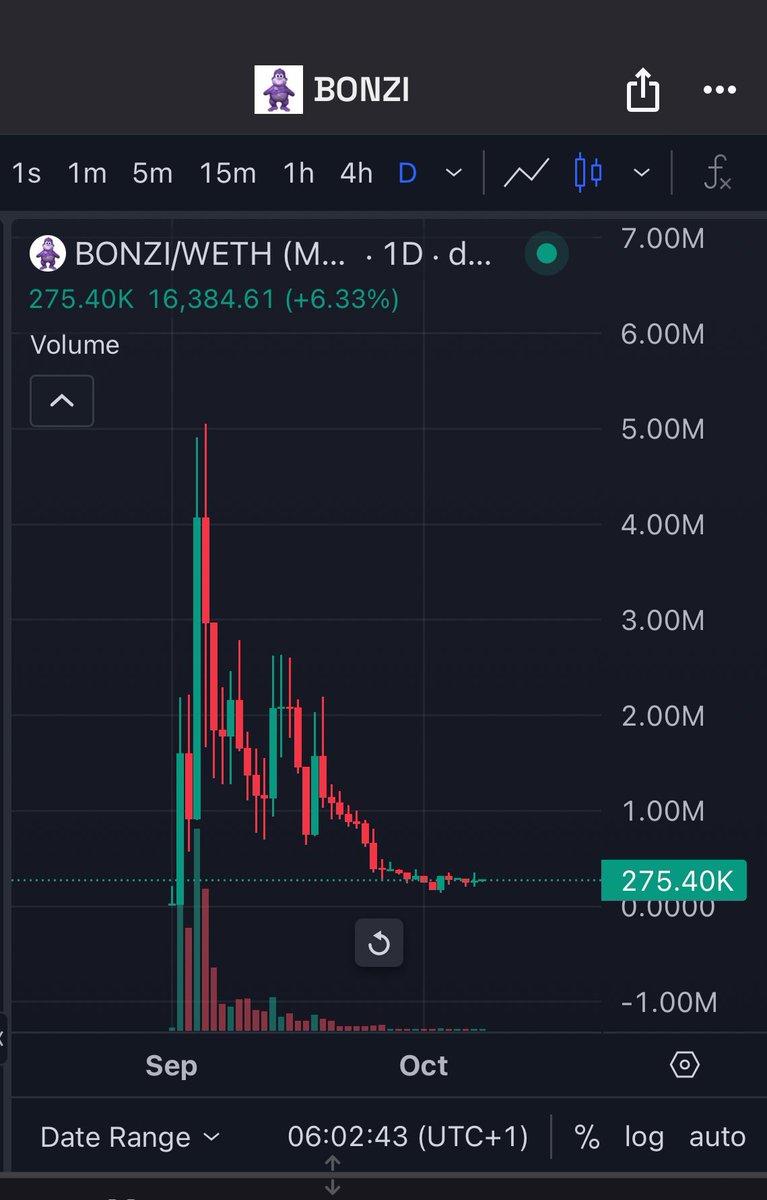
Task: Switch to line chart style
Action: point(526,173)
